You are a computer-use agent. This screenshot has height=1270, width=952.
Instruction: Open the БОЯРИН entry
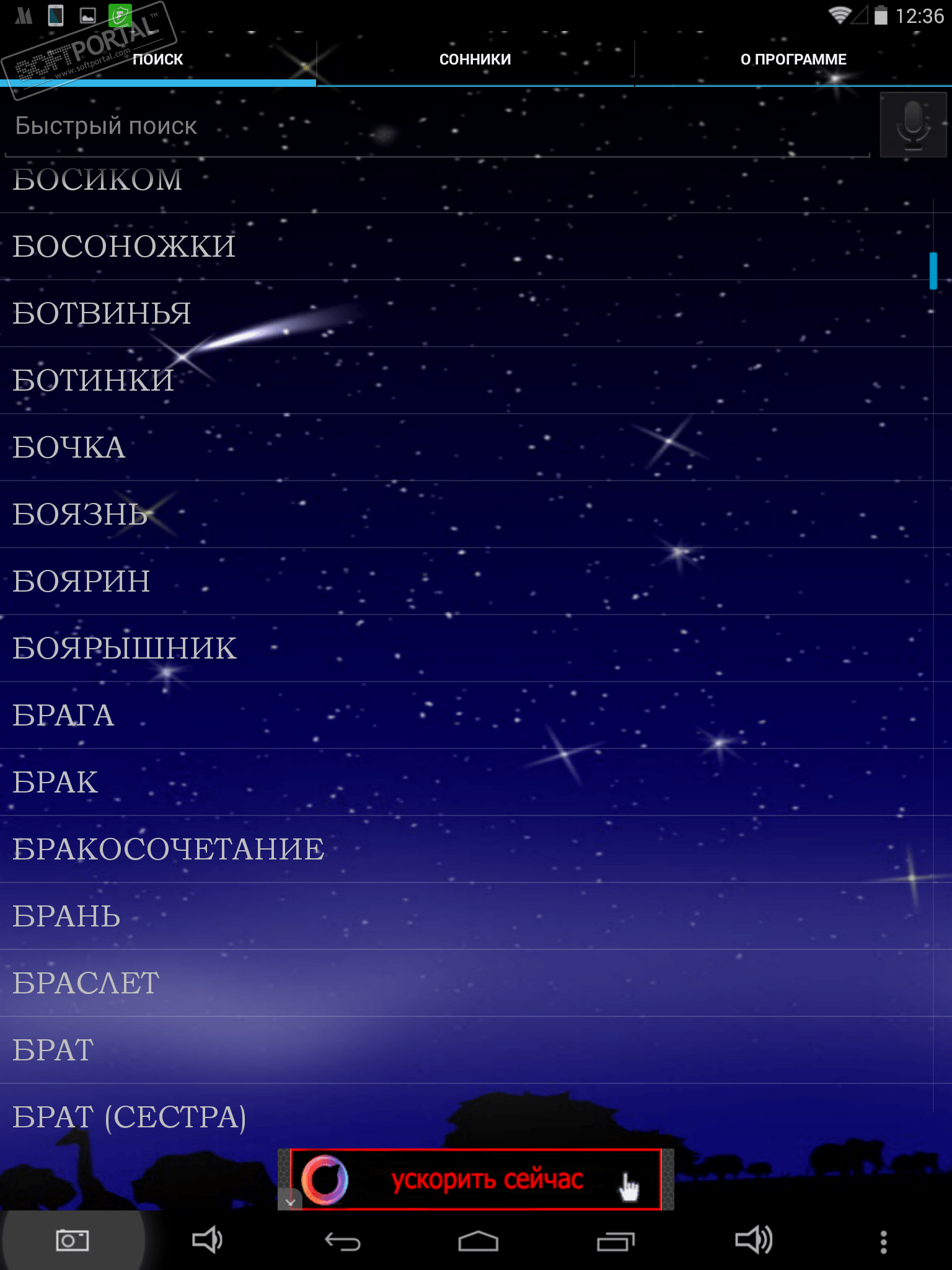click(x=82, y=582)
